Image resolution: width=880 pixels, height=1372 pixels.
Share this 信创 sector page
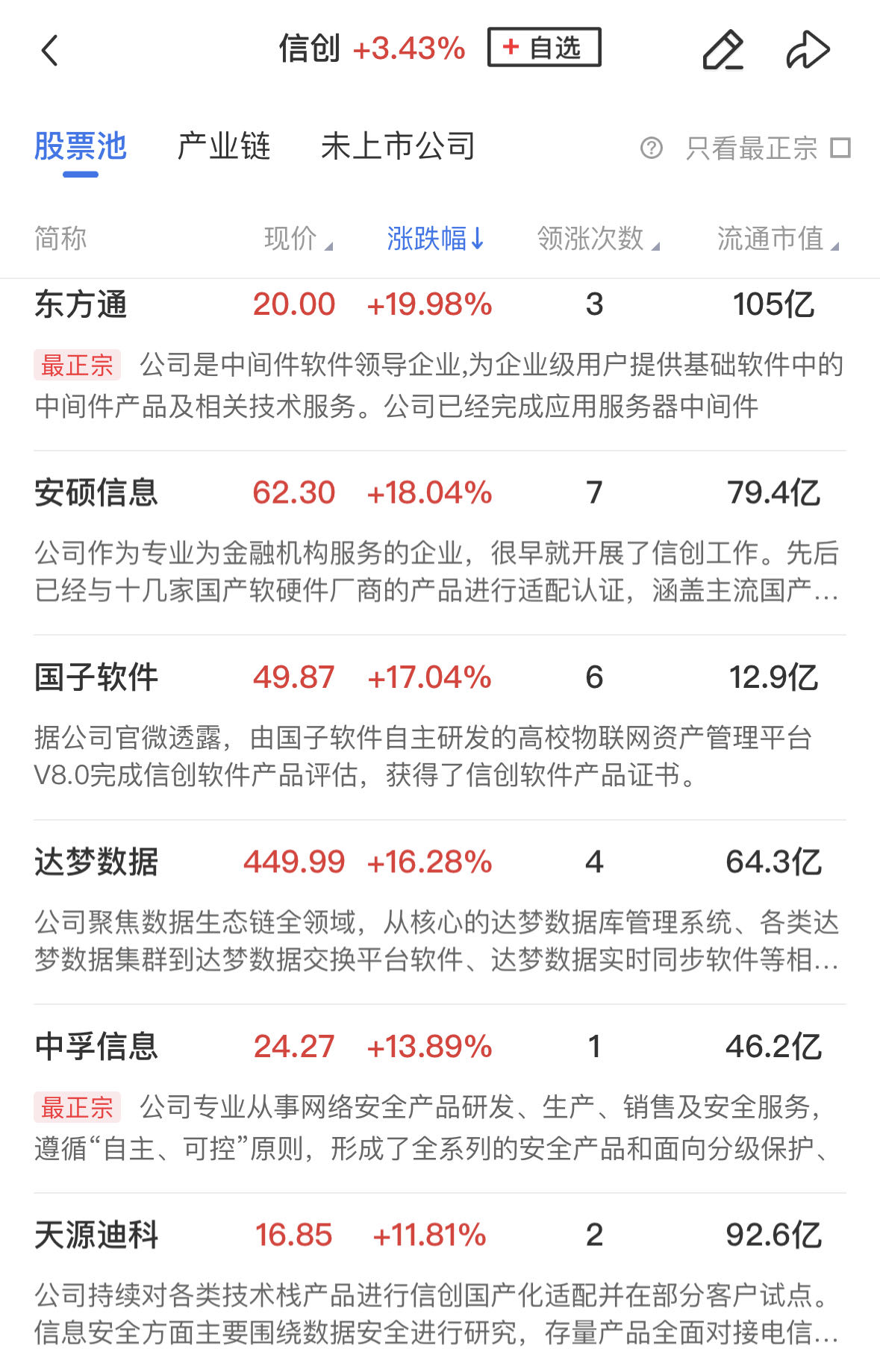tap(808, 51)
